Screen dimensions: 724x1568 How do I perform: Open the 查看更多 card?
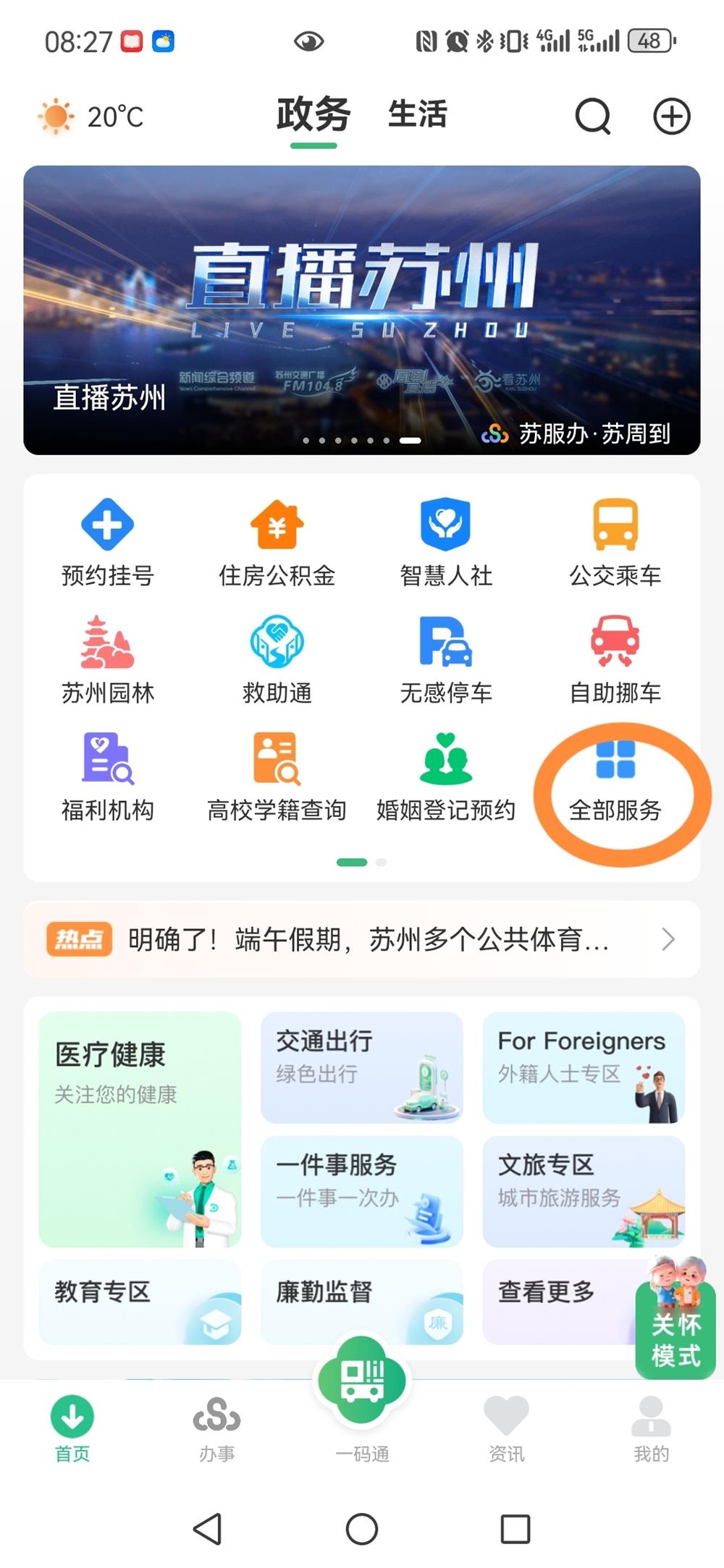[x=557, y=1300]
